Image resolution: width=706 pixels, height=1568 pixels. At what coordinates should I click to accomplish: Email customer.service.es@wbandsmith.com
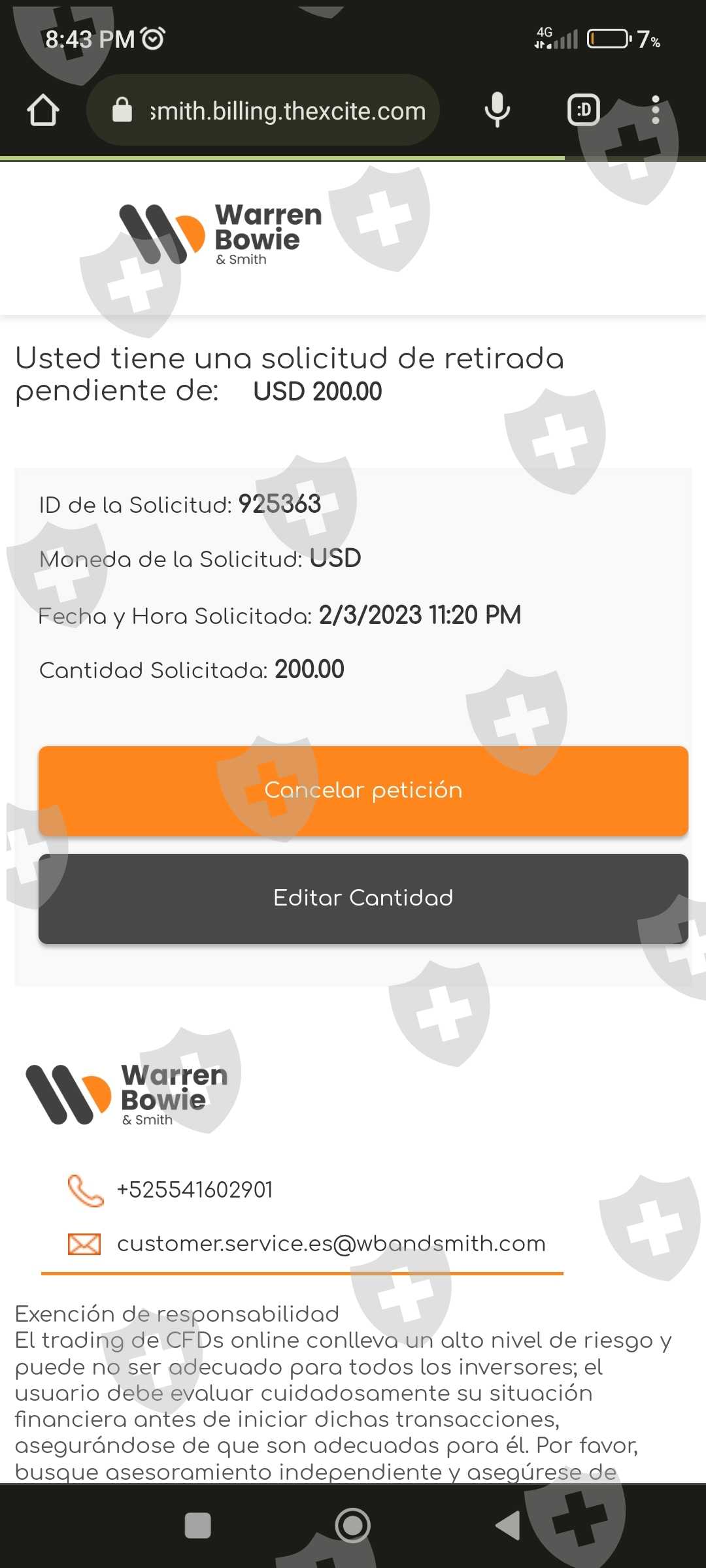click(331, 1243)
